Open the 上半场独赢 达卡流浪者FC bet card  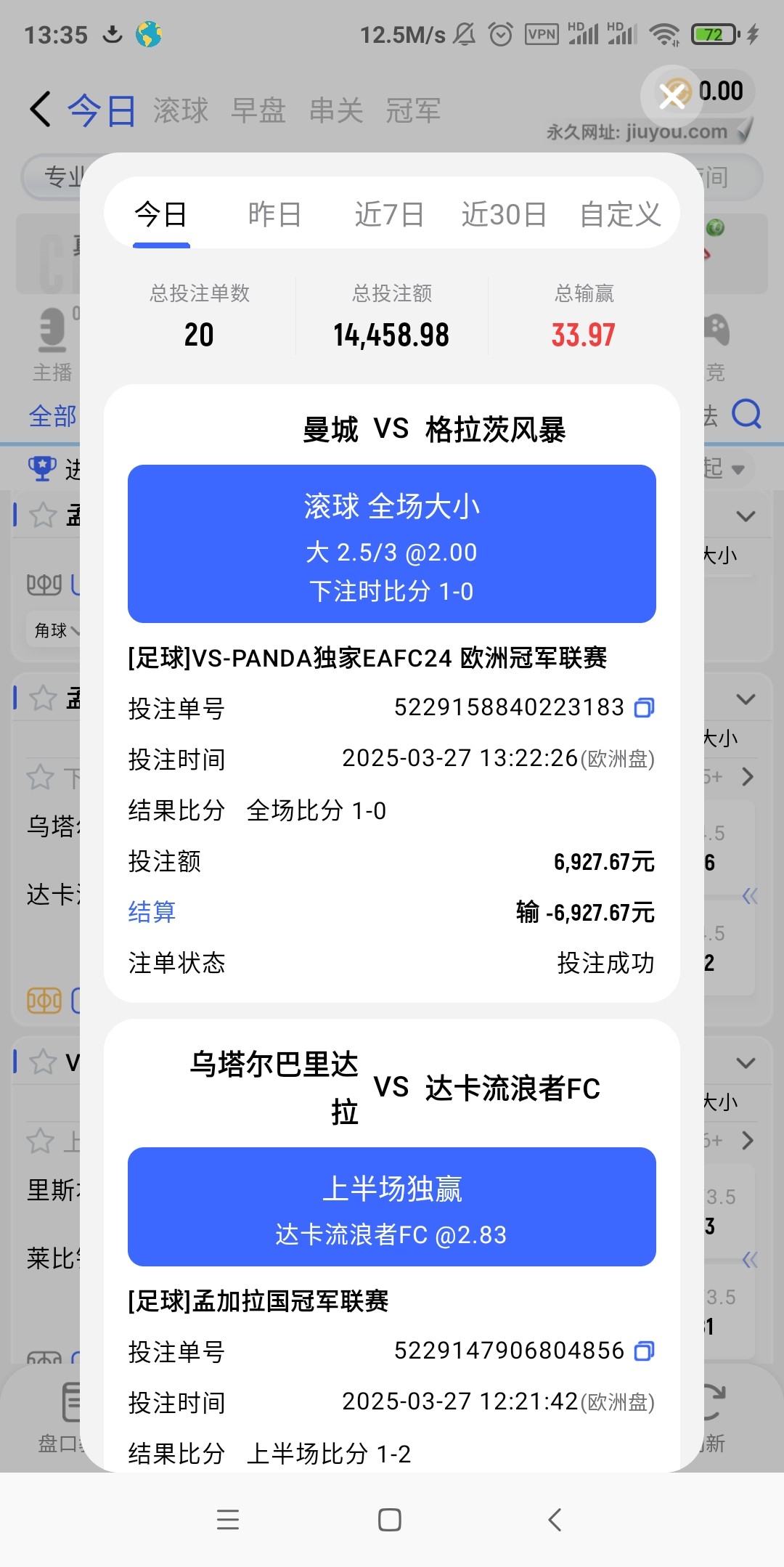coord(392,1206)
